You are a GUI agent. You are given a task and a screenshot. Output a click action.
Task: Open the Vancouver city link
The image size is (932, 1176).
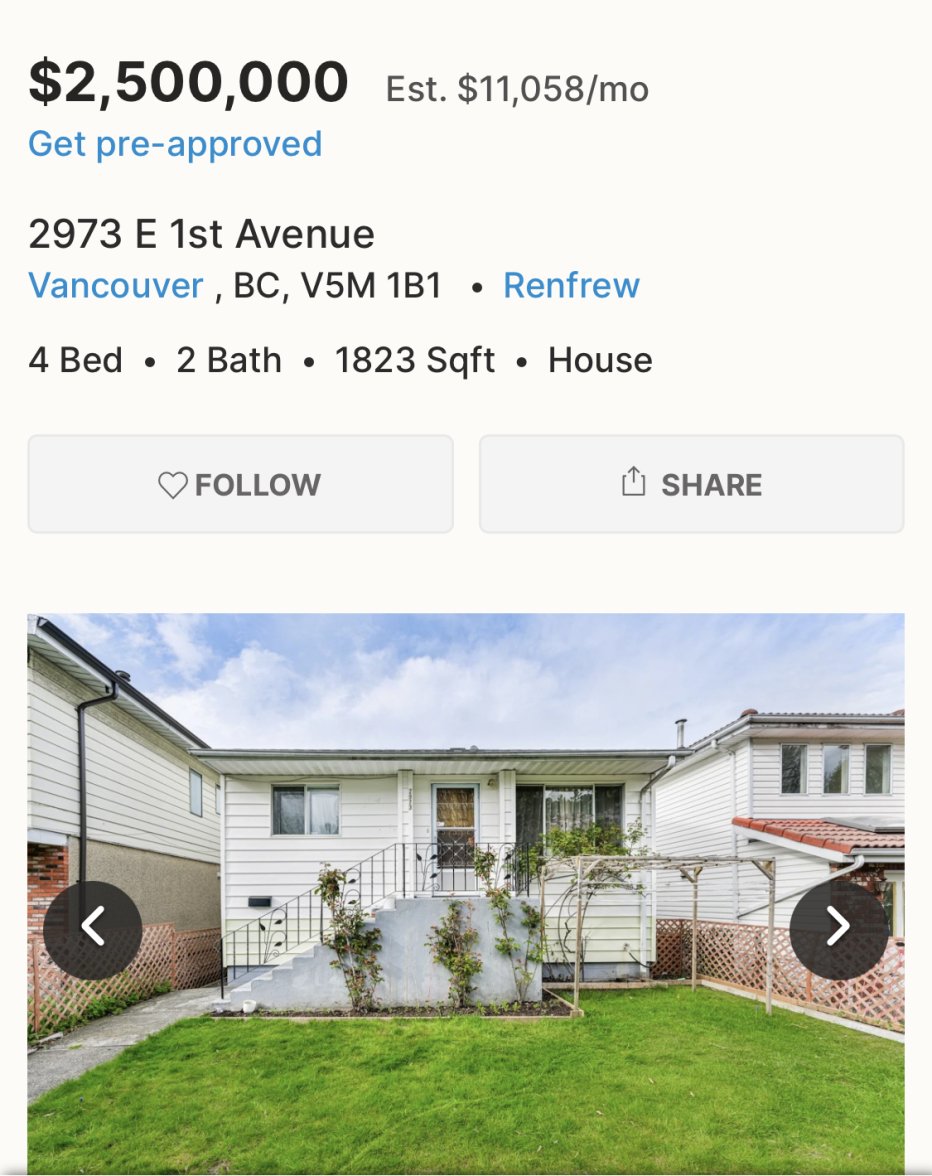click(116, 286)
